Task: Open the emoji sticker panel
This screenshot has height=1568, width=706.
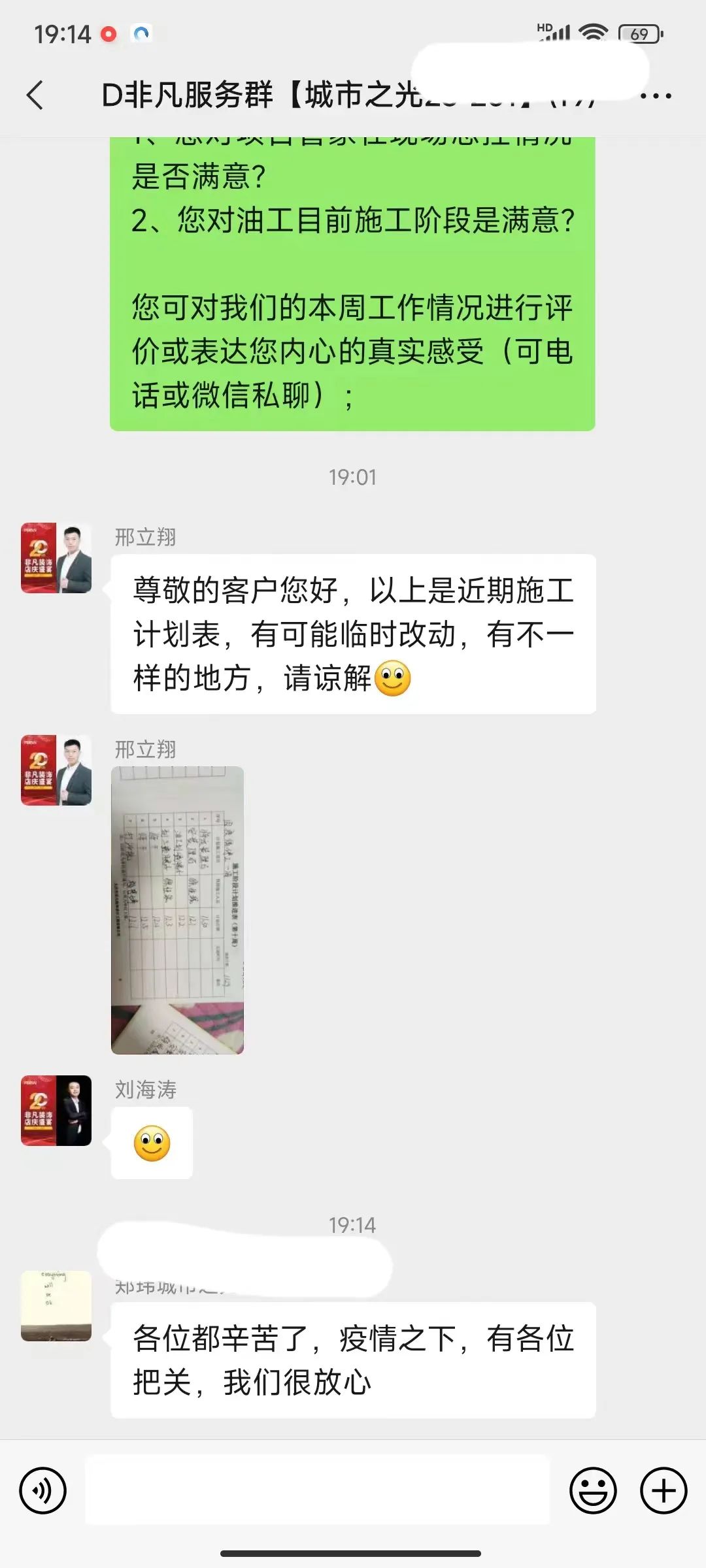Action: coord(593,1491)
